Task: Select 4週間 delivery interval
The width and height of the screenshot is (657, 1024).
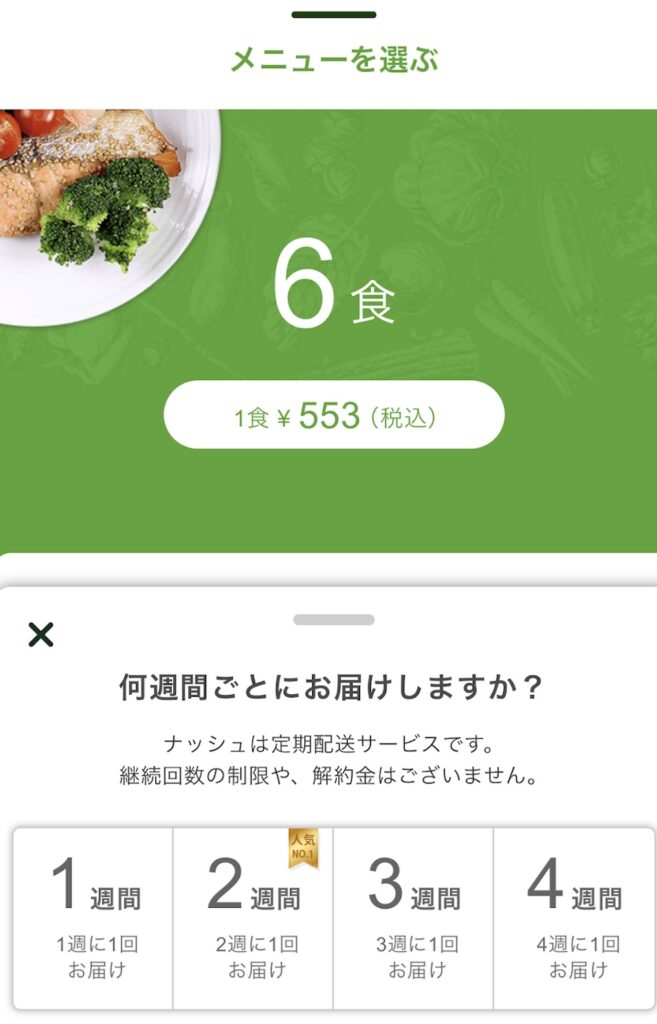Action: coord(574,917)
